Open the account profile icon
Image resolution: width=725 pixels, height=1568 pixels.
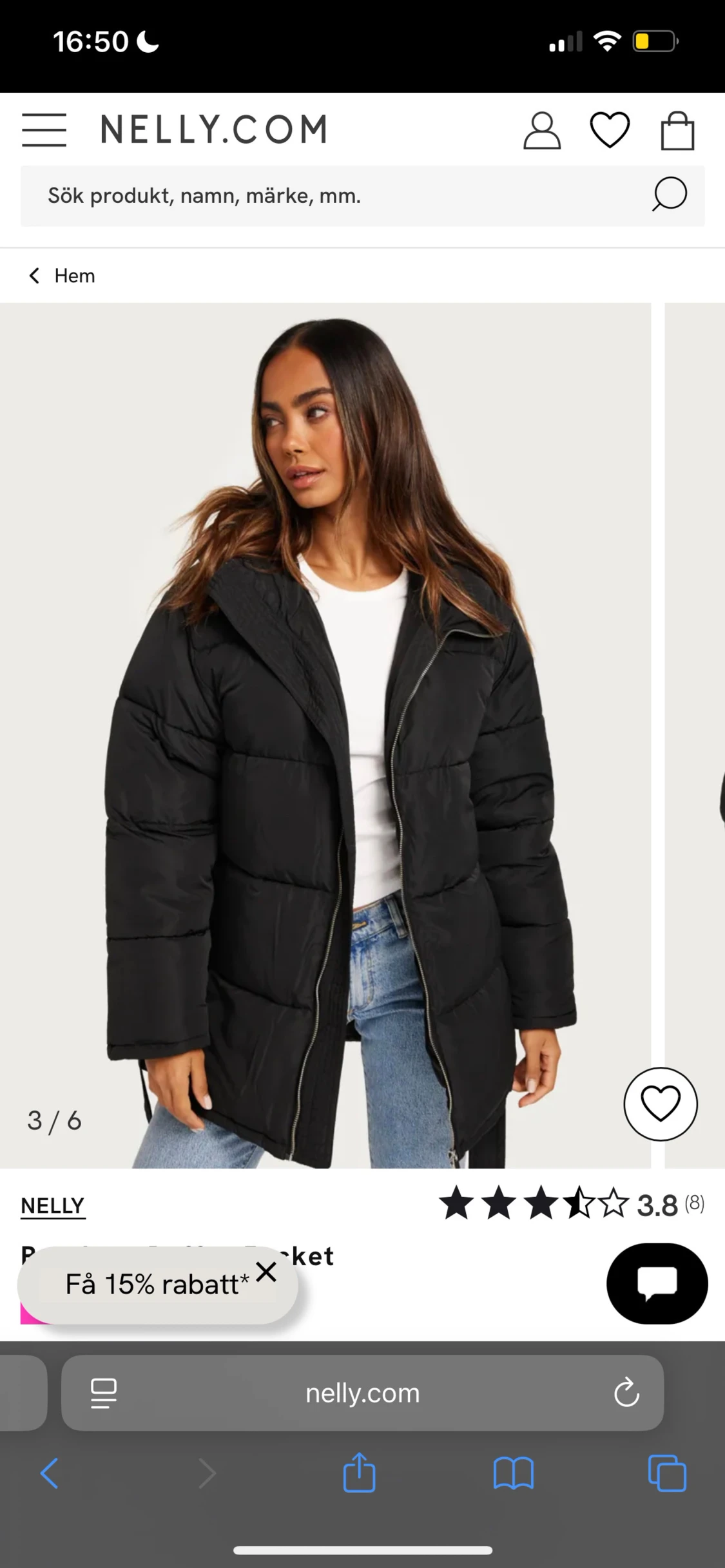pos(541,131)
